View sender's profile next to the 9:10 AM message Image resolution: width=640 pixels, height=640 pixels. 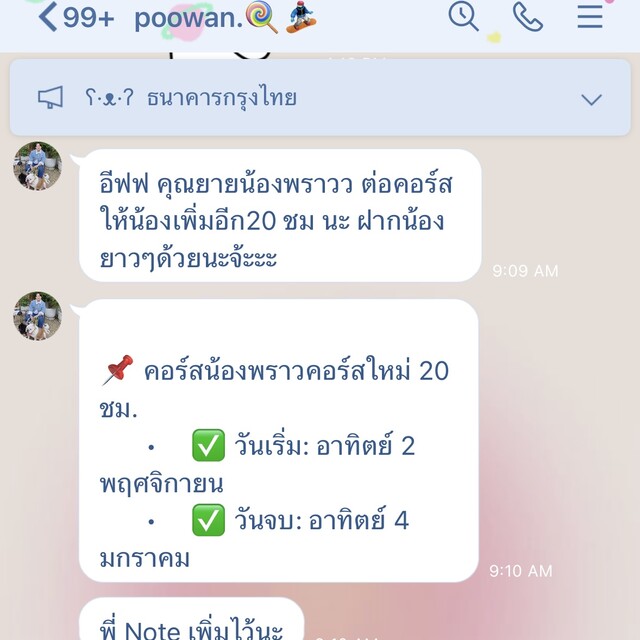(37, 316)
